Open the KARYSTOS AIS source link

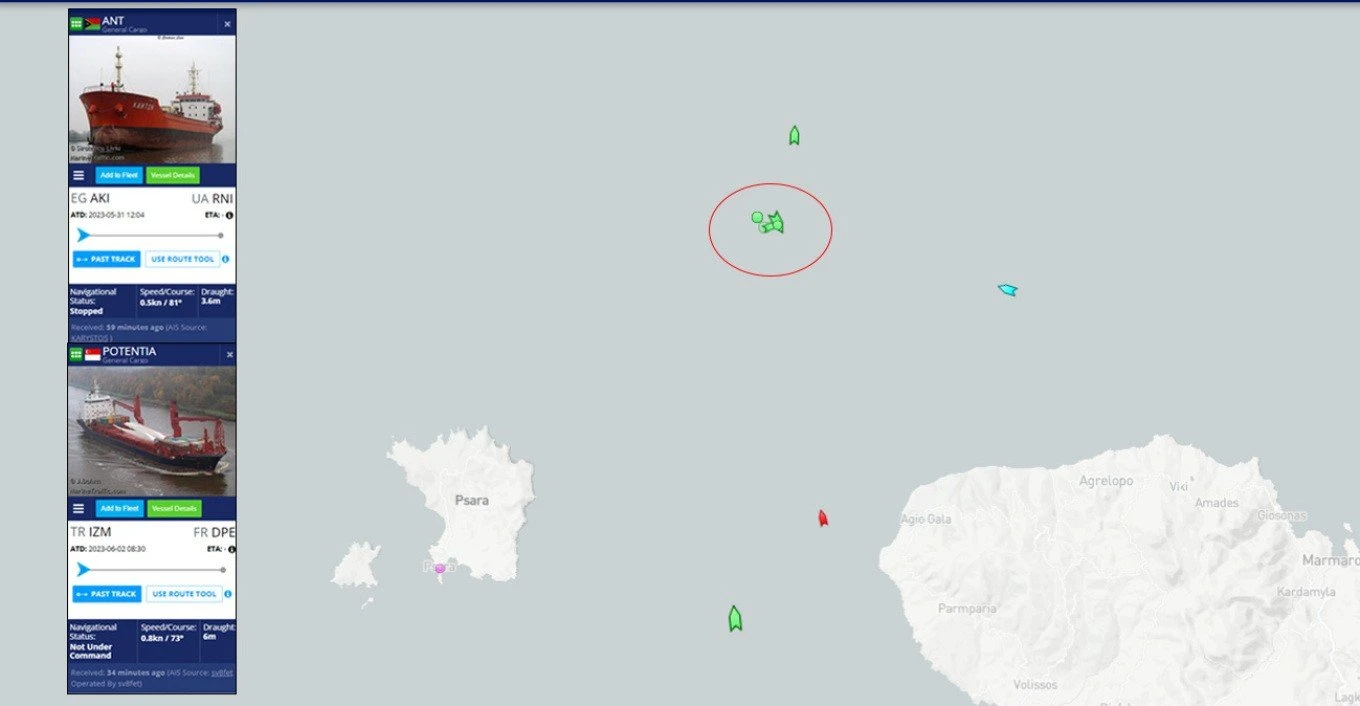[90, 338]
